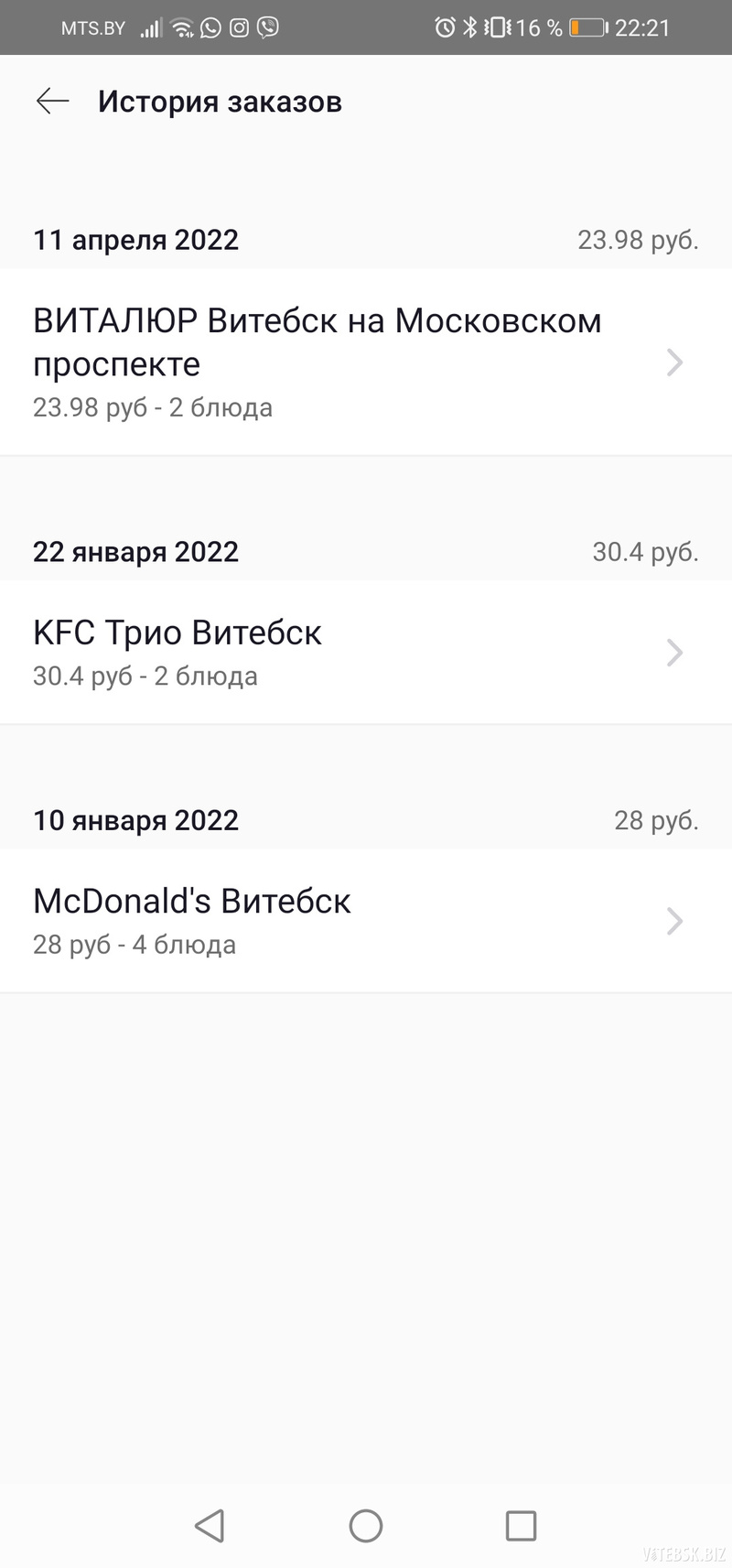Image resolution: width=732 pixels, height=1568 pixels.
Task: Tap the system home button
Action: [366, 1526]
